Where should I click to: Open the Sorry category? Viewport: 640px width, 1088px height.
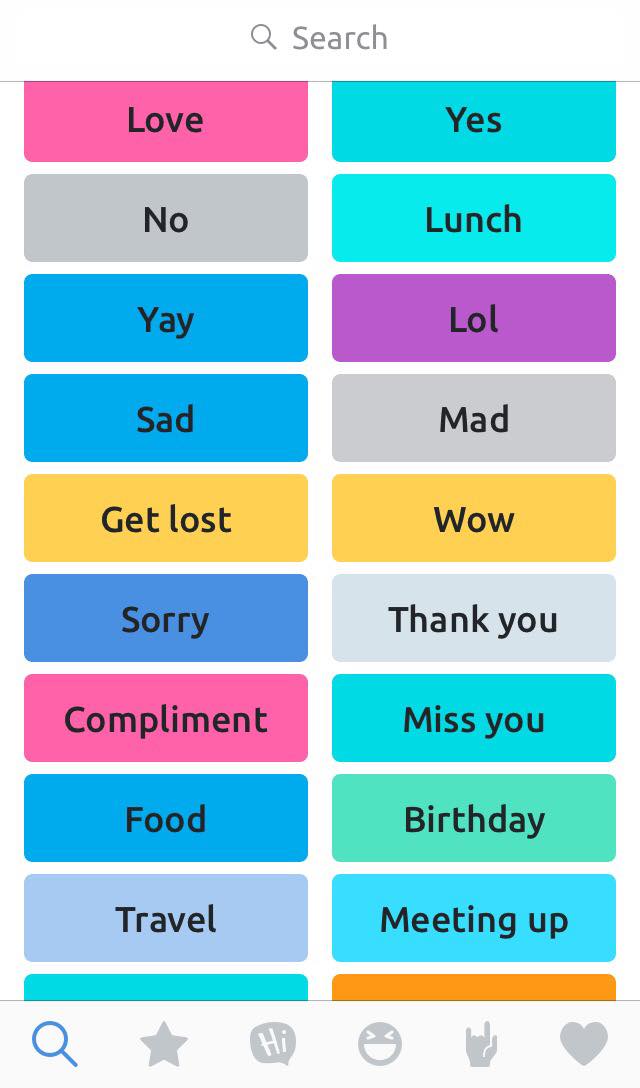coord(166,618)
